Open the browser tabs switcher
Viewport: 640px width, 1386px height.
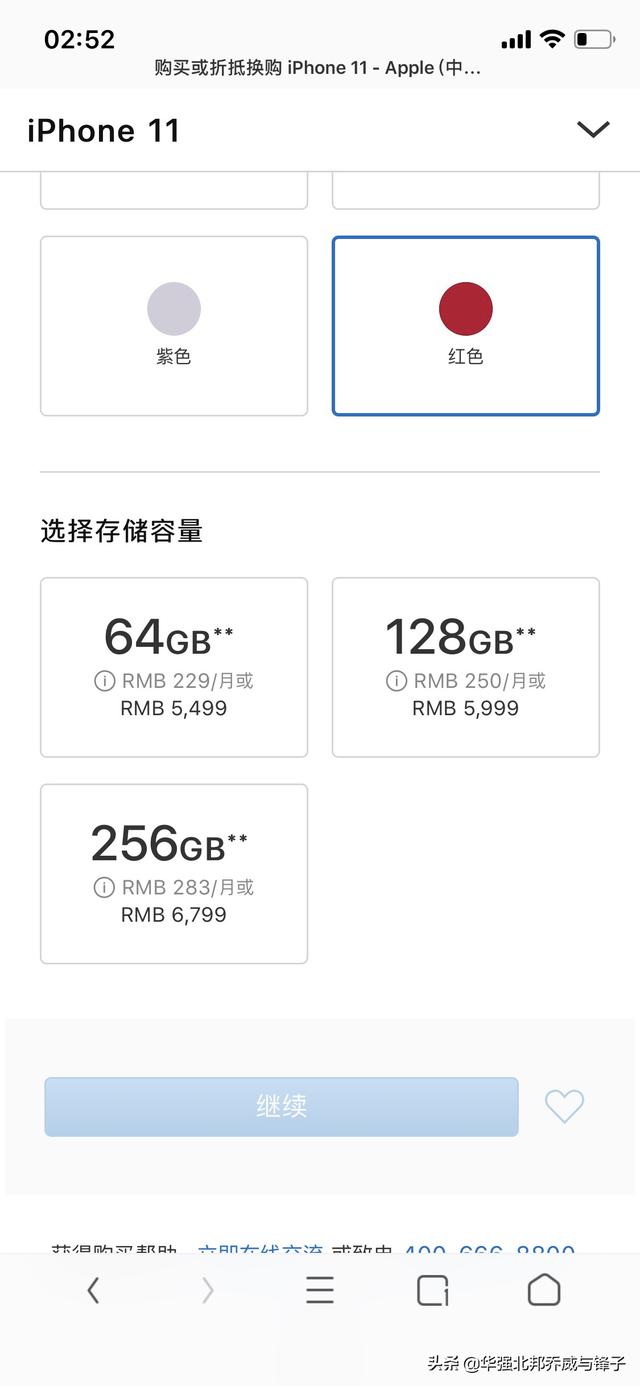(x=432, y=1290)
